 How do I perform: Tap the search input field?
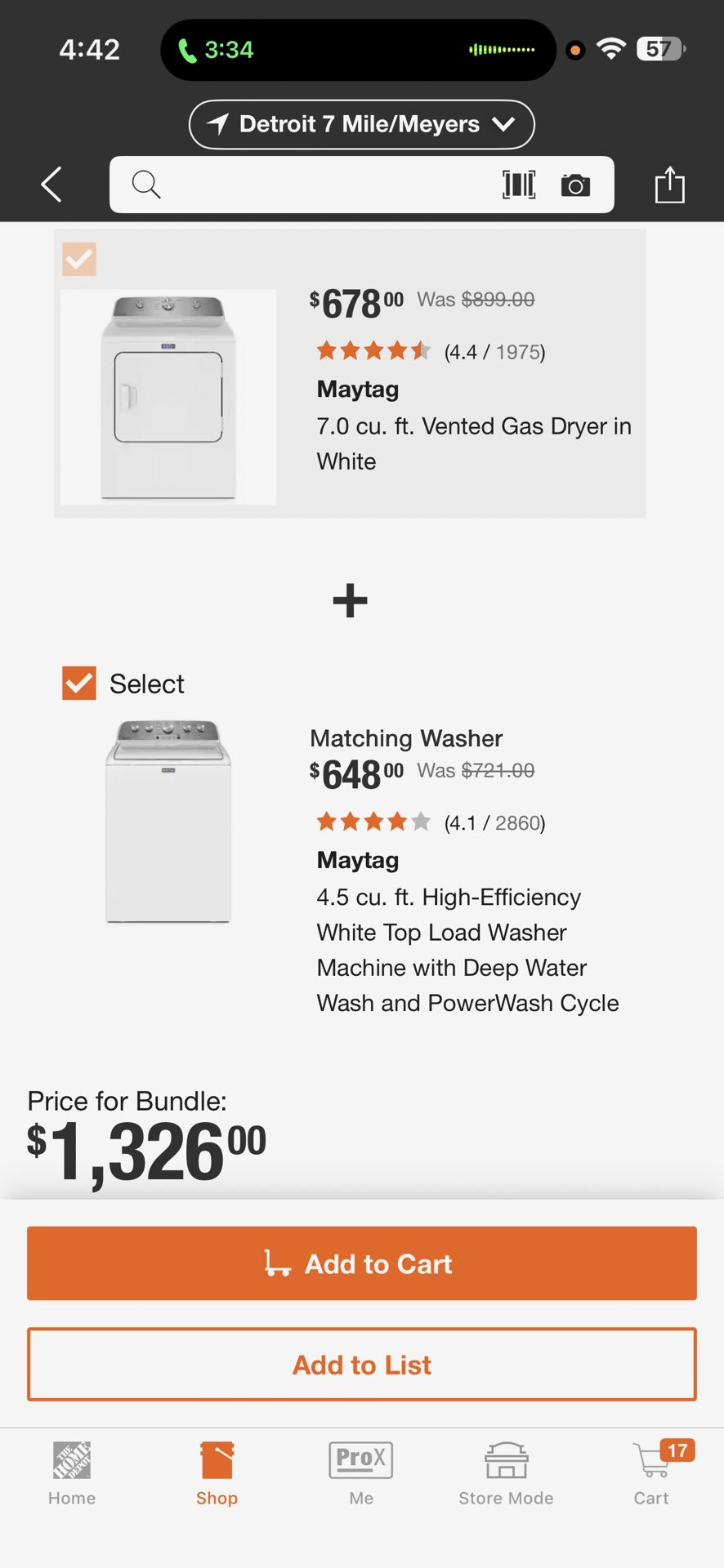pos(327,185)
